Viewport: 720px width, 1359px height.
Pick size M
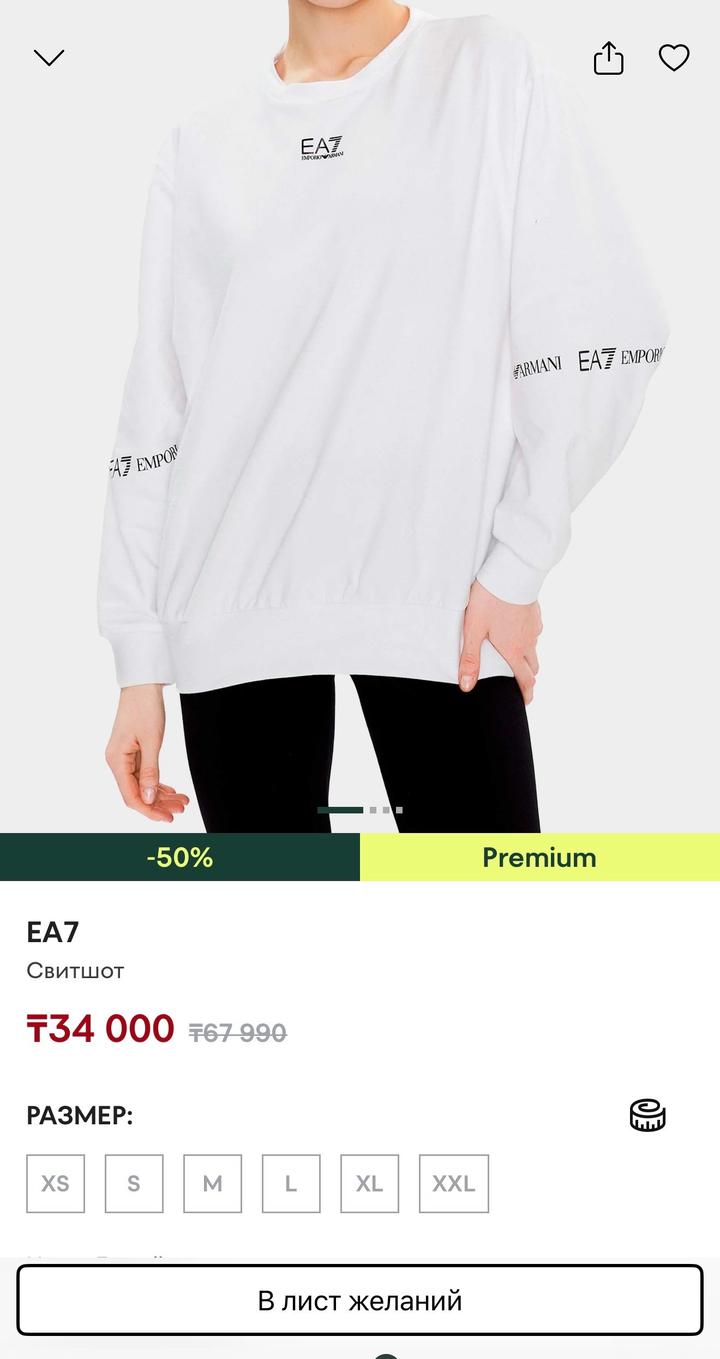tap(212, 1184)
